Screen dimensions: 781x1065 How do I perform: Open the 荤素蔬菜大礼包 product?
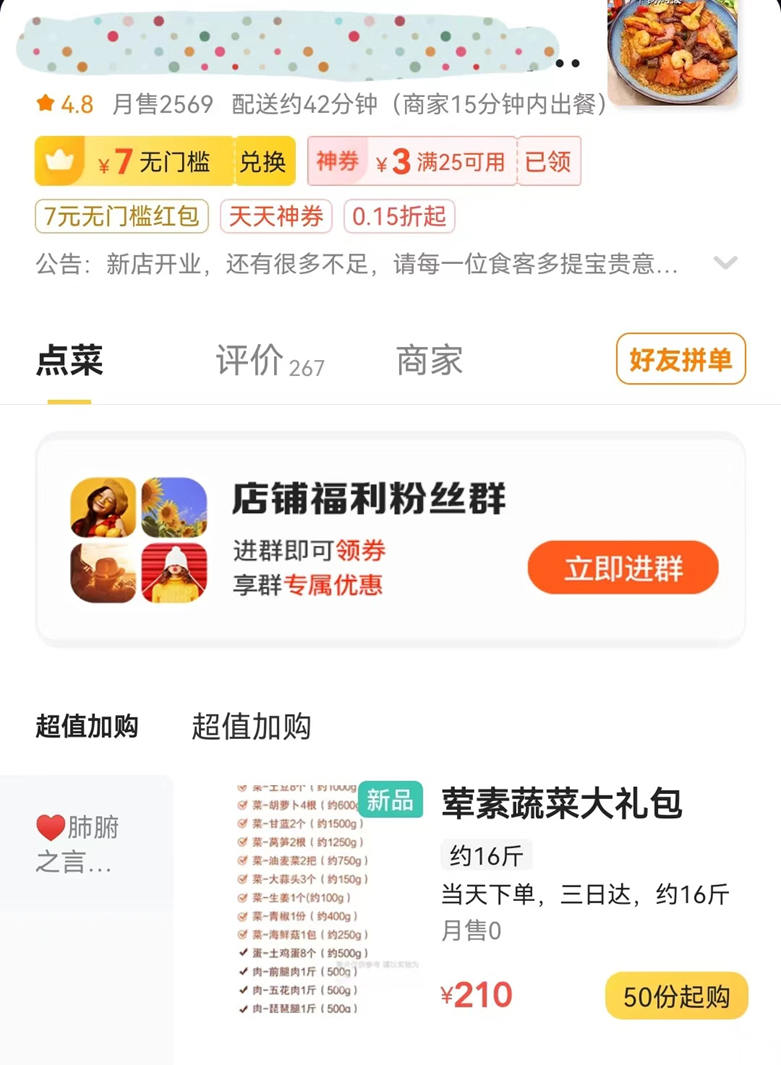click(x=561, y=803)
